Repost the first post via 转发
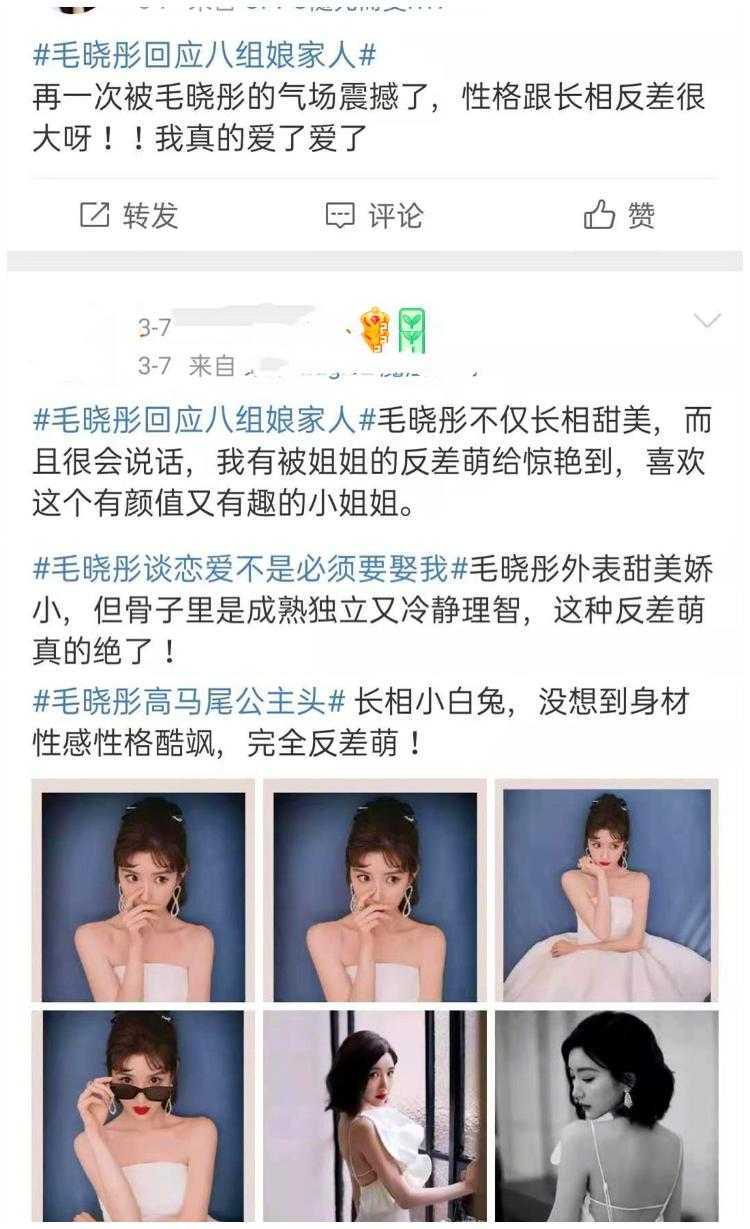 click(128, 215)
